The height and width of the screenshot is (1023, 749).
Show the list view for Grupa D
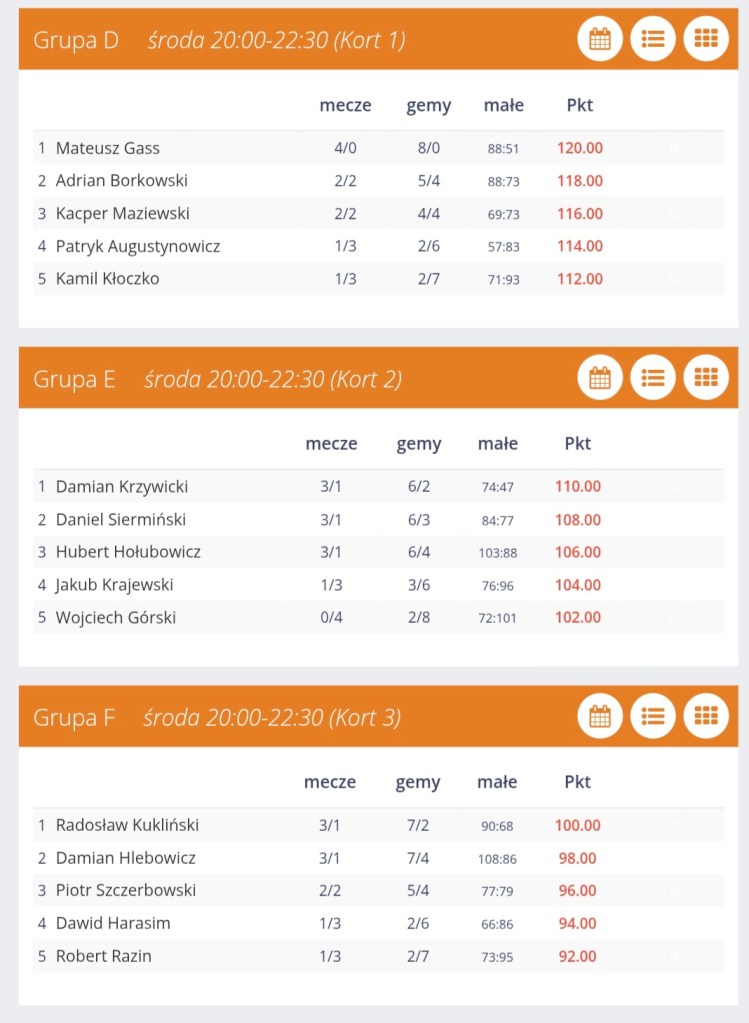(x=653, y=40)
